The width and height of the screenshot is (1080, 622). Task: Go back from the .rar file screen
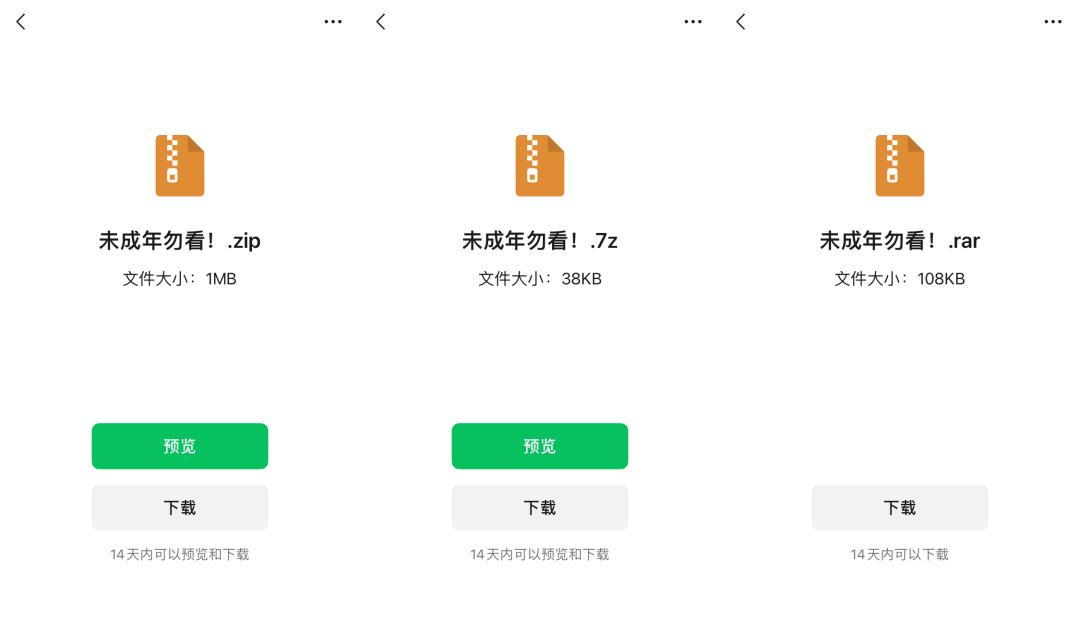tap(741, 22)
